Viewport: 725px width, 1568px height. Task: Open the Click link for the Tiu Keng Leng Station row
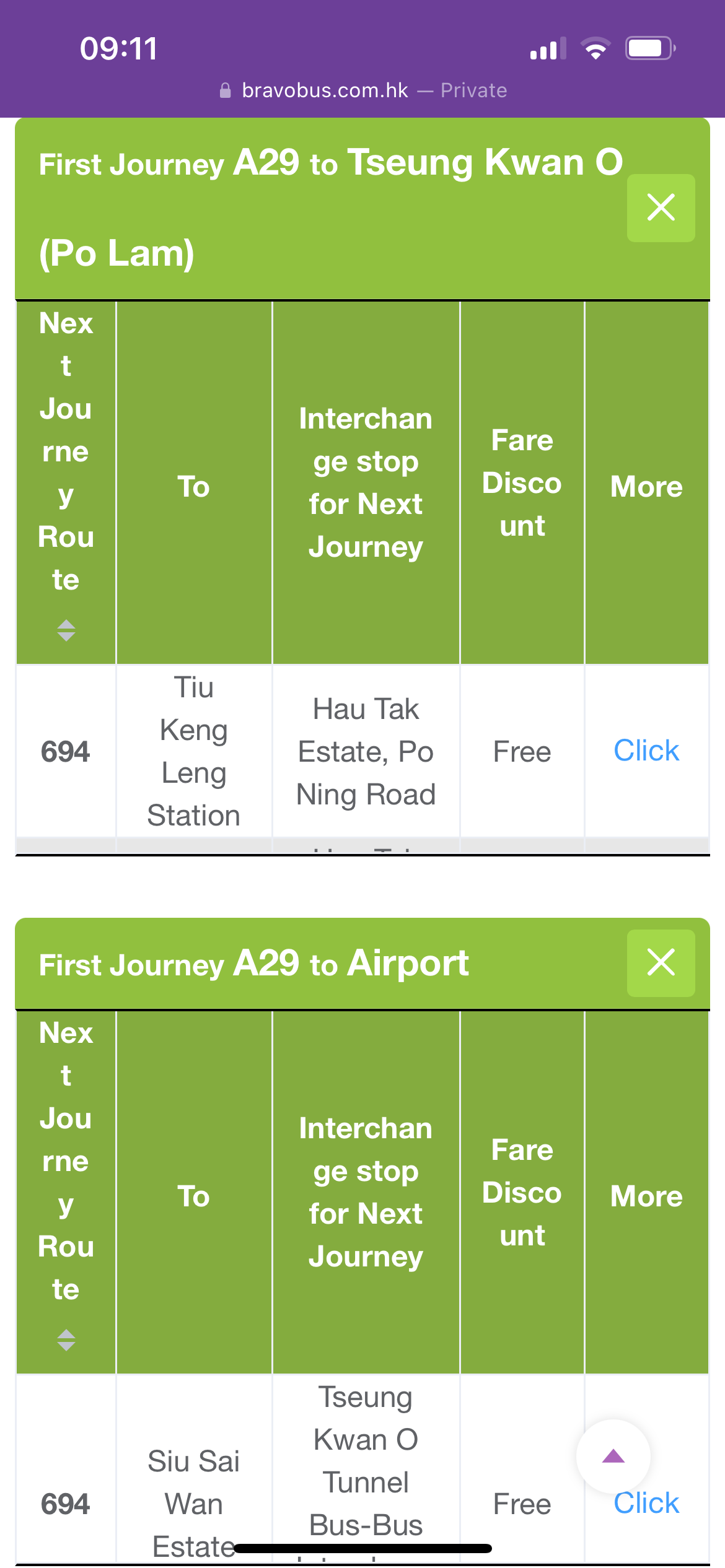coord(646,751)
